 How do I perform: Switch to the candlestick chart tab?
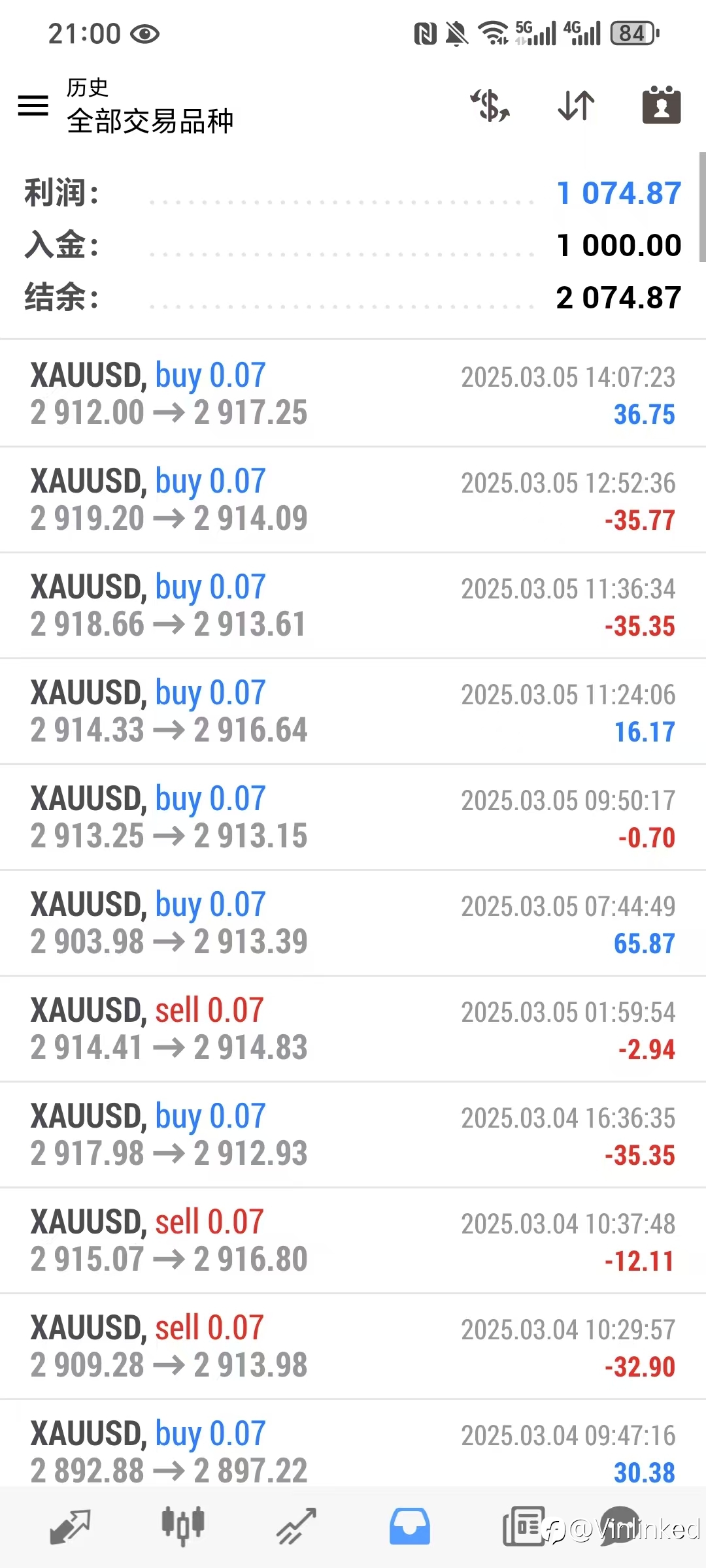click(x=183, y=1527)
